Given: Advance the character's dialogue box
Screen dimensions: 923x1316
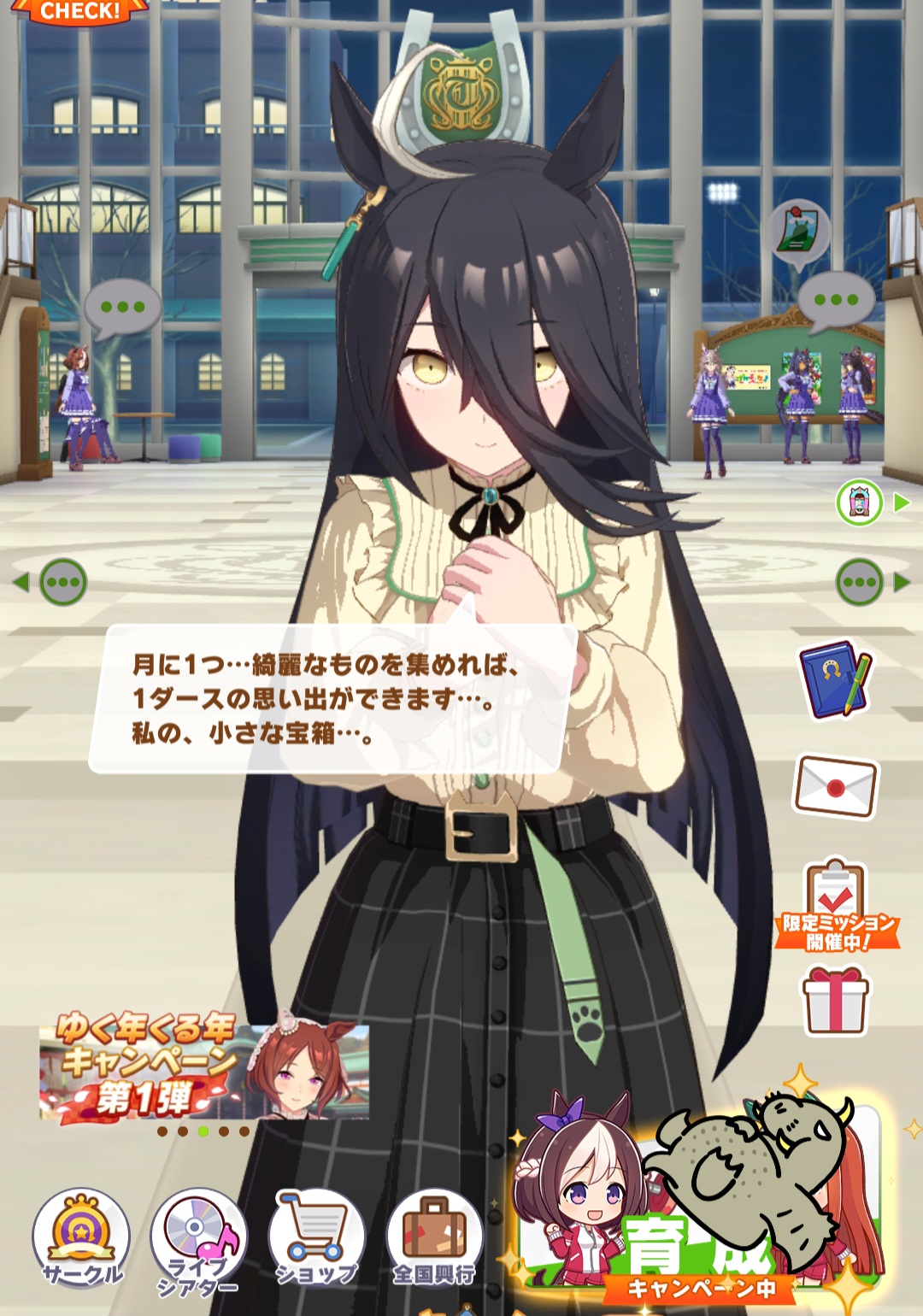Looking at the screenshot, I should (x=333, y=699).
